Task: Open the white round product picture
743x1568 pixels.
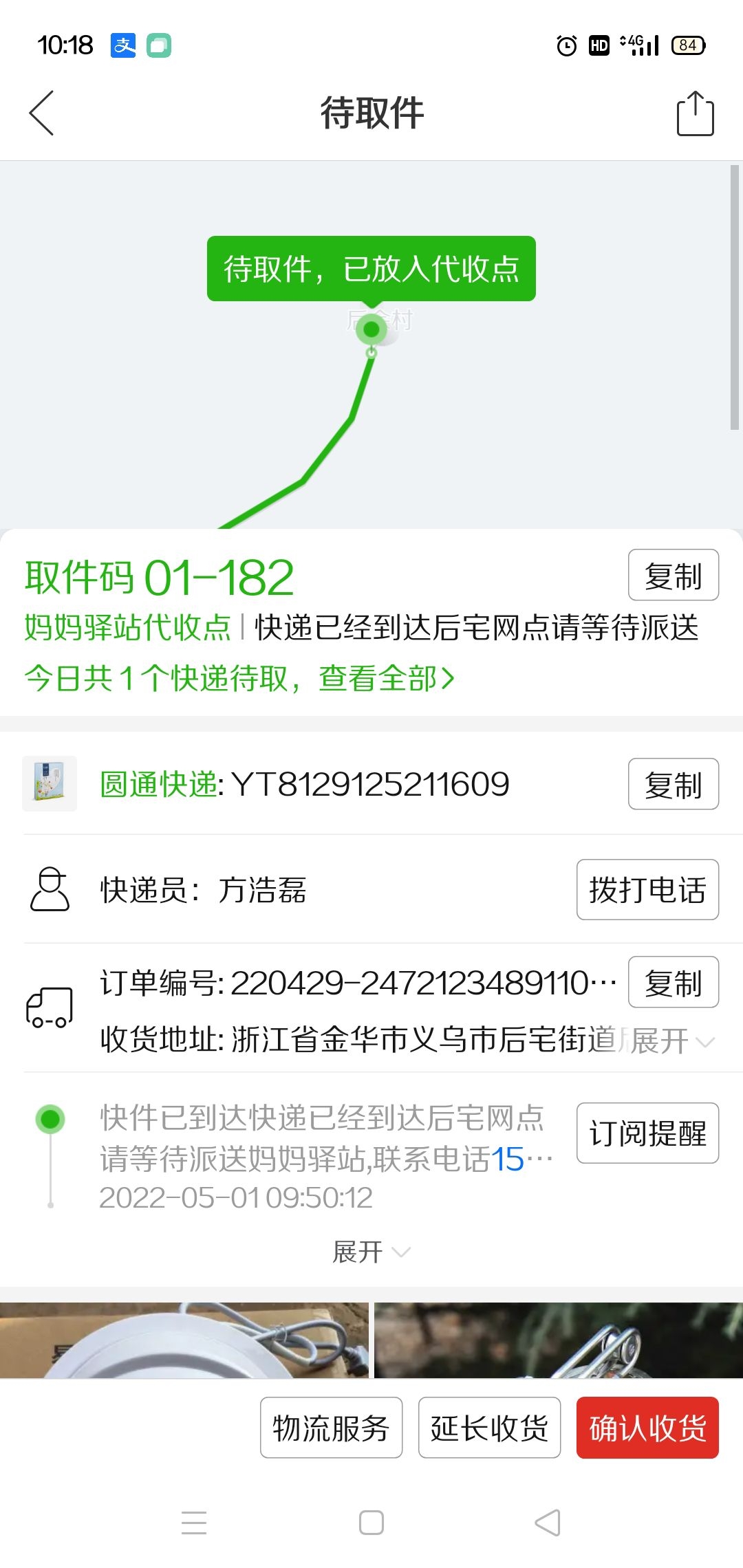Action: (184, 1340)
